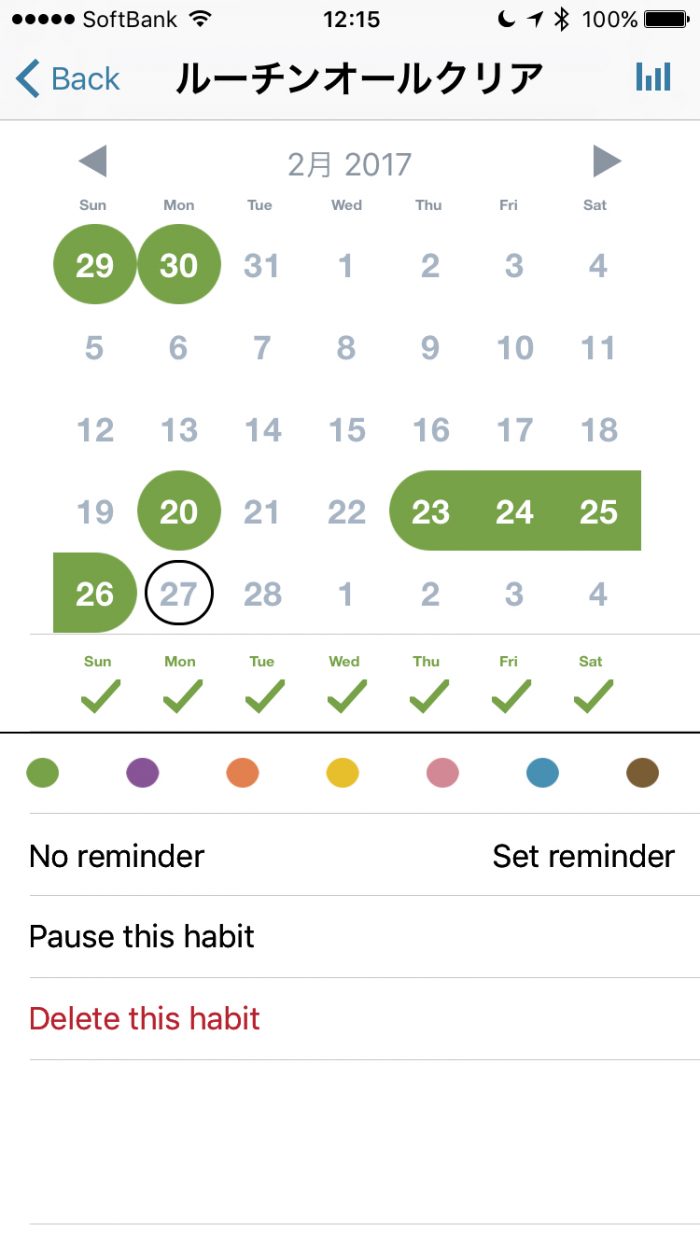Image resolution: width=700 pixels, height=1245 pixels.
Task: Open the statistics bar chart icon
Action: coord(653,77)
